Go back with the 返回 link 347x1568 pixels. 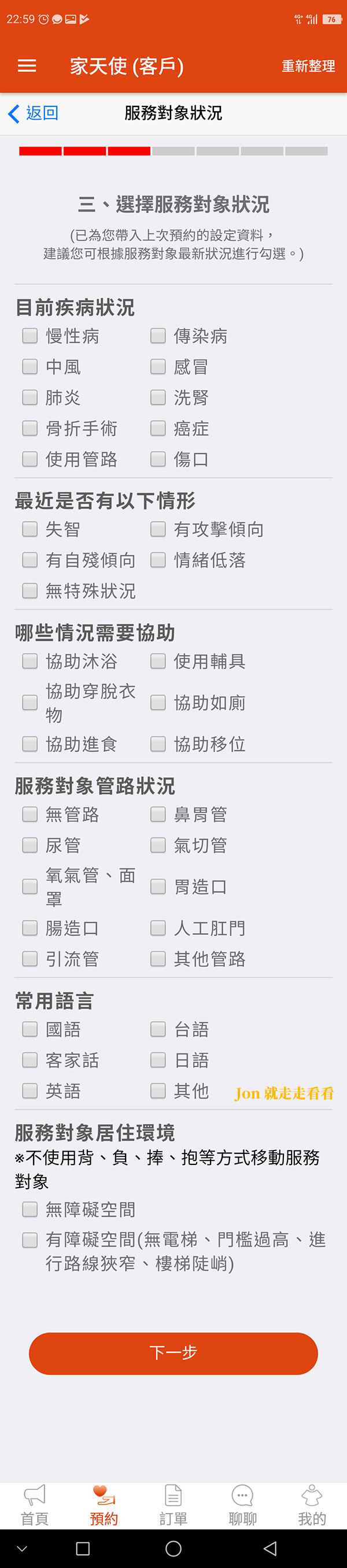point(34,113)
